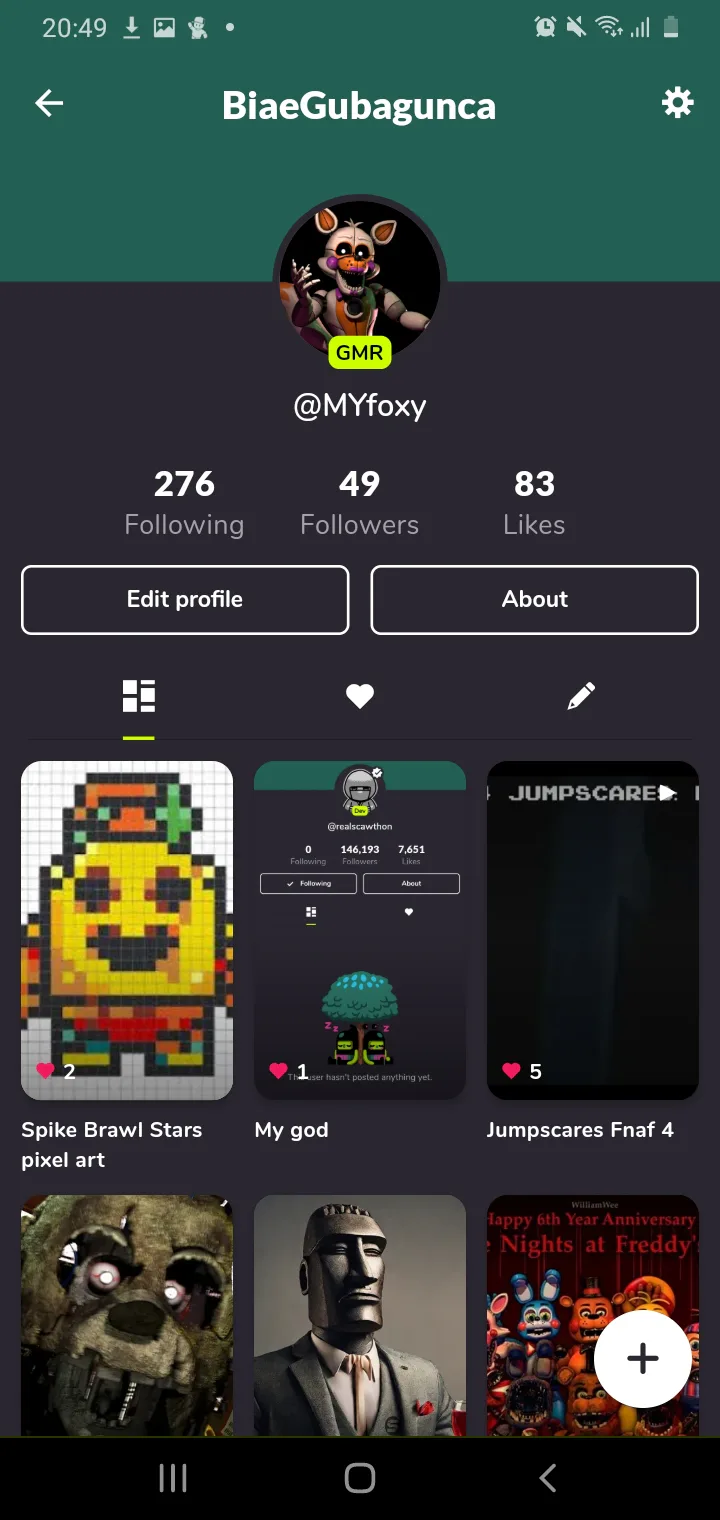Screen dimensions: 720x1520
Task: Create a new post with plus button
Action: coord(642,1358)
